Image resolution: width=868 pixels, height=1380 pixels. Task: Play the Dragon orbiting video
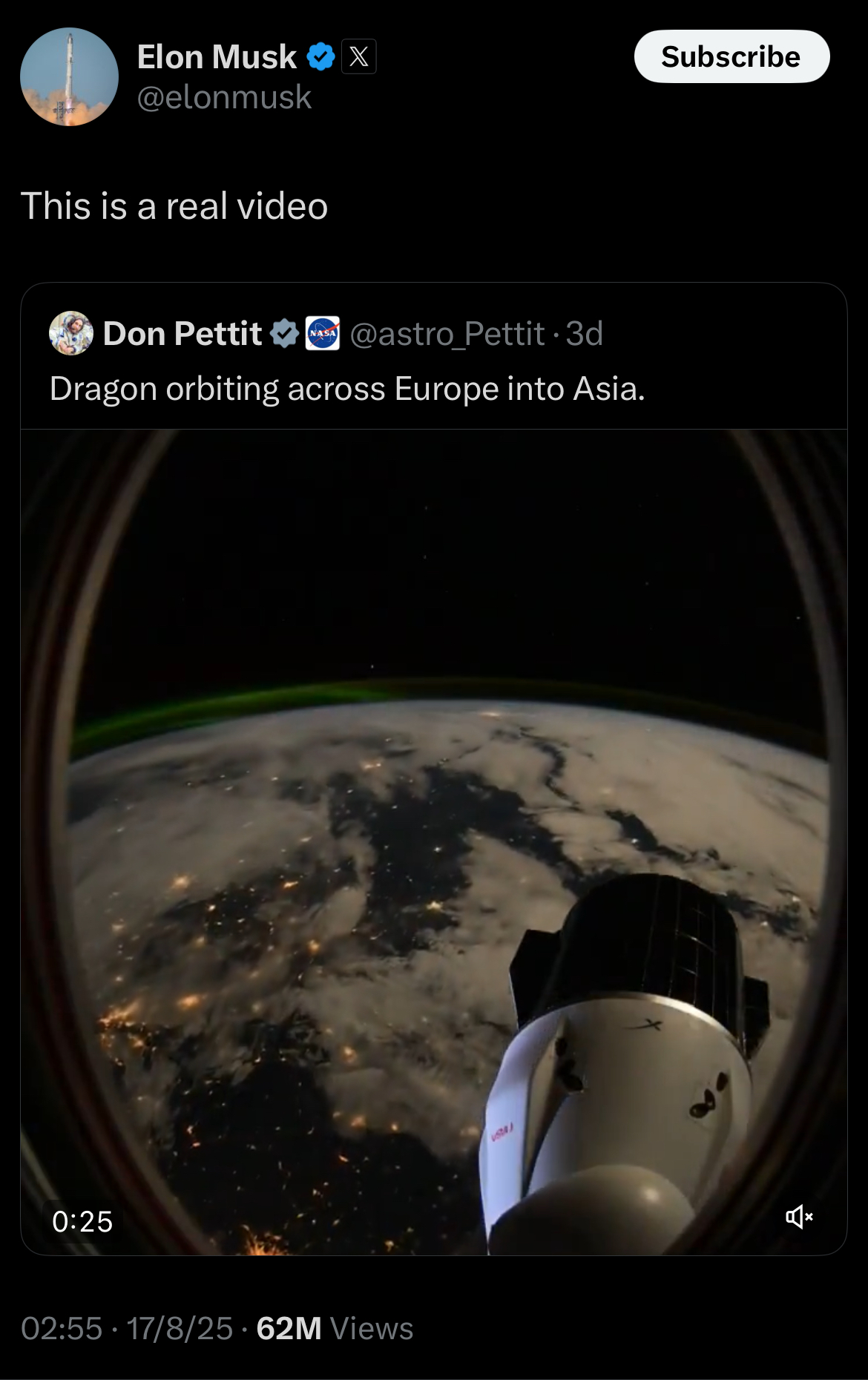point(433,842)
